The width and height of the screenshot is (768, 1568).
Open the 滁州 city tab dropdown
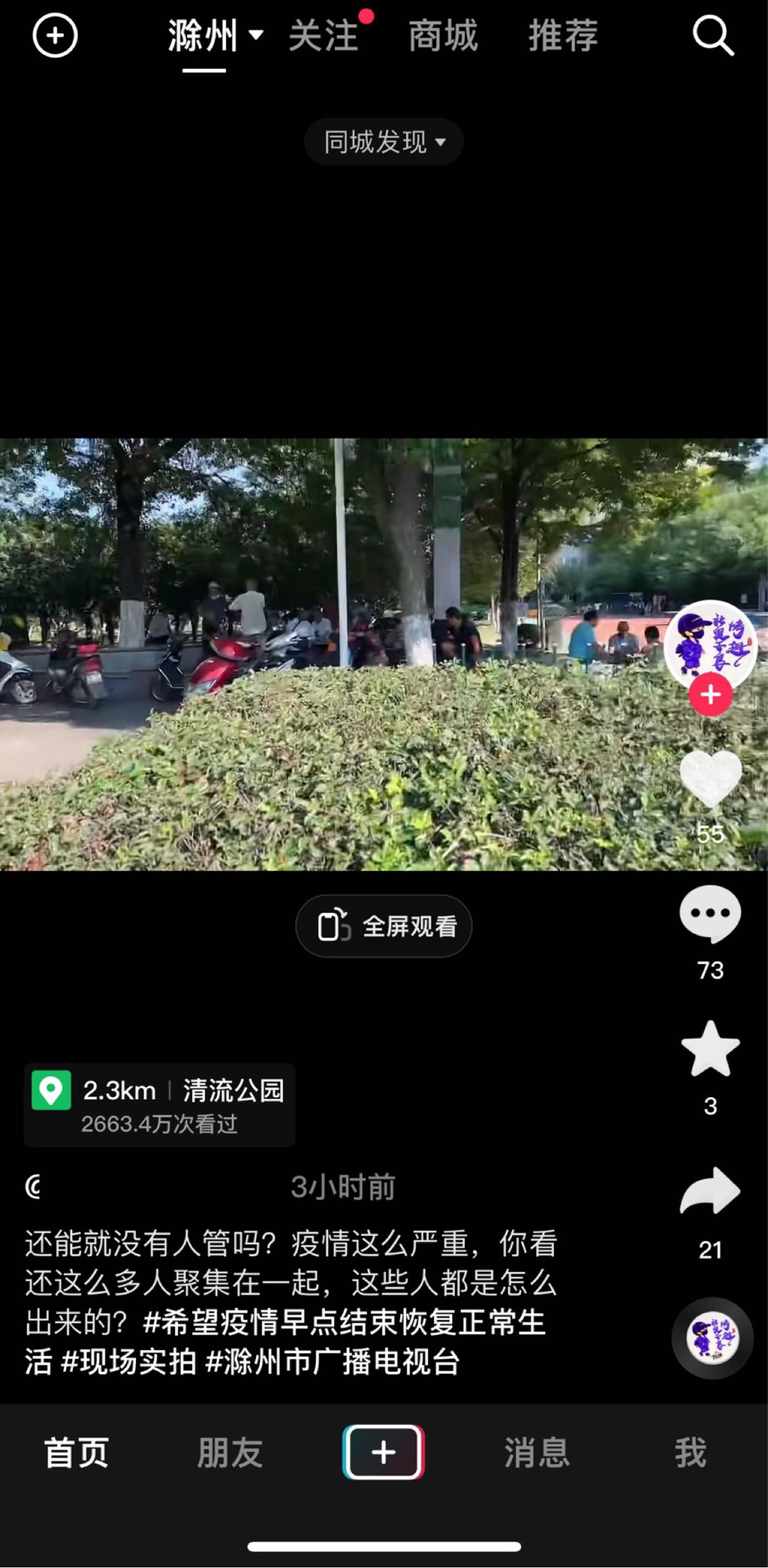tap(213, 36)
